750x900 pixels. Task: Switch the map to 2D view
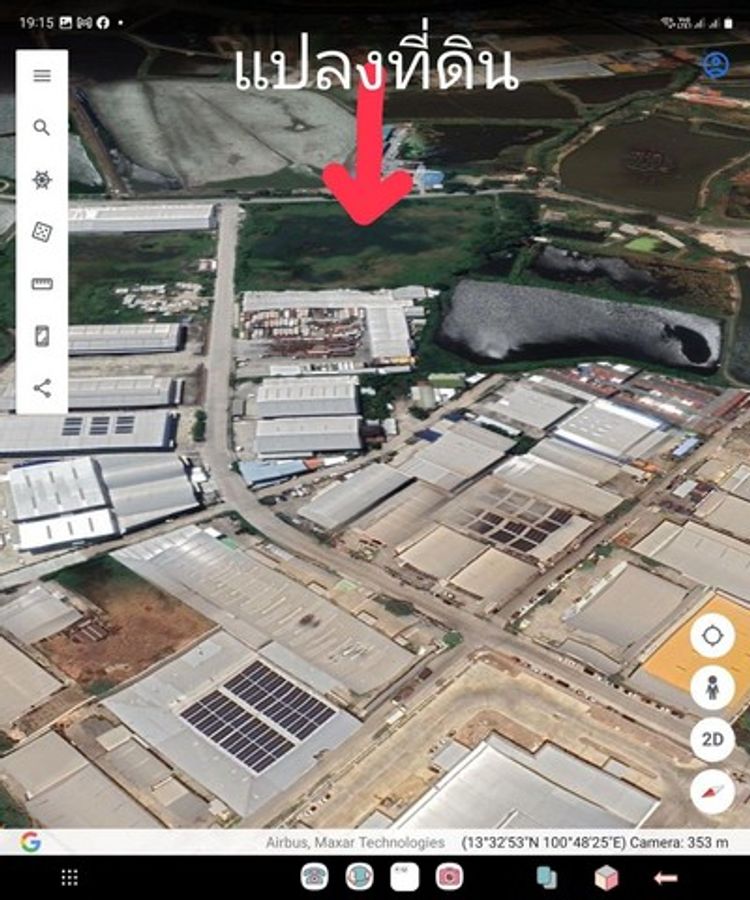coord(712,740)
